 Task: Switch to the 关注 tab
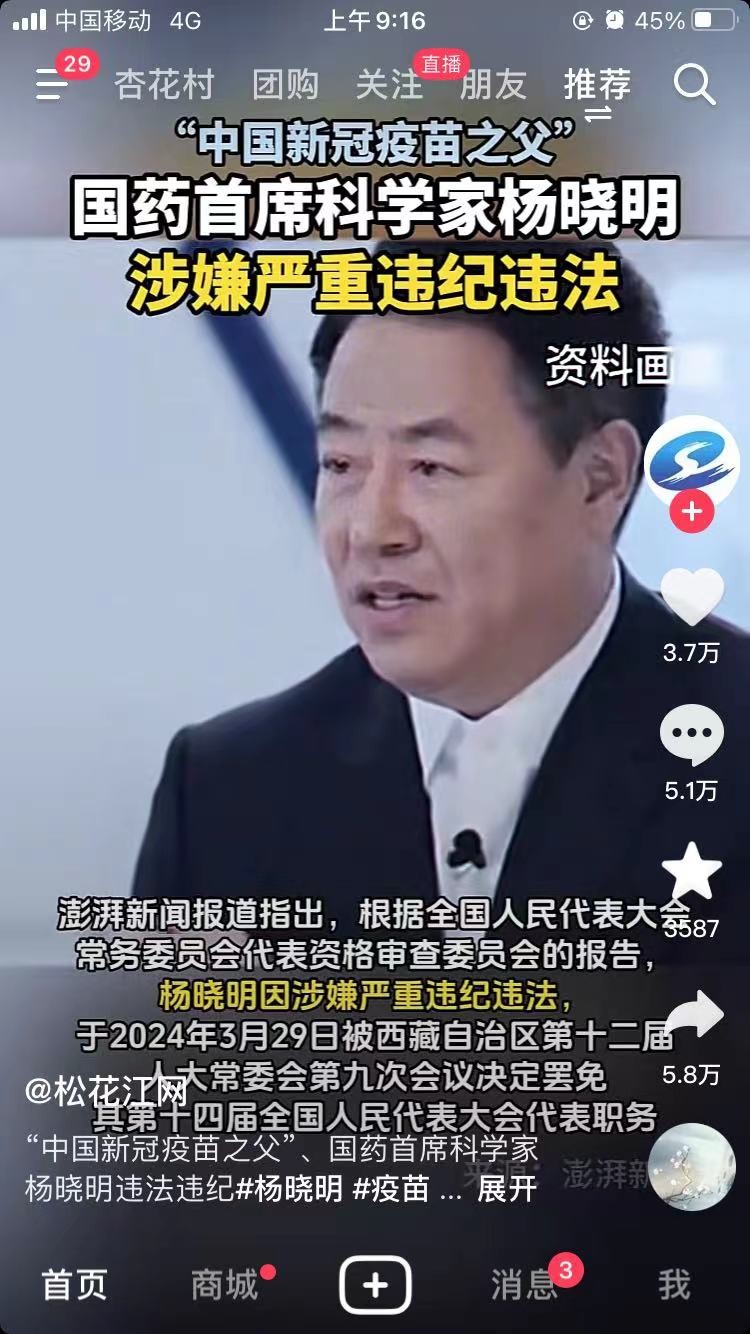click(x=389, y=85)
